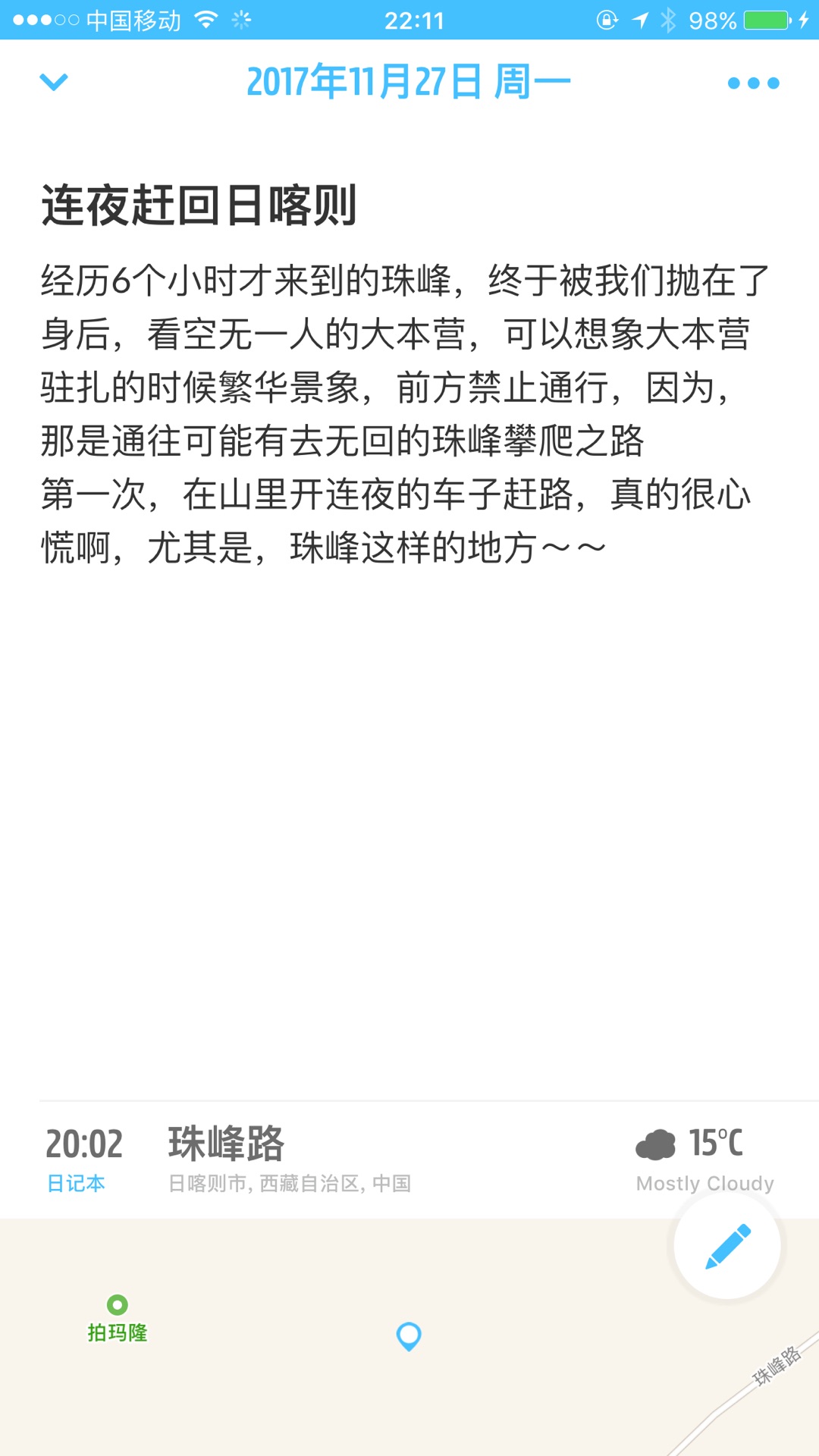Image resolution: width=819 pixels, height=1456 pixels.
Task: Open the 日记本 journal selector
Action: pyautogui.click(x=76, y=1183)
